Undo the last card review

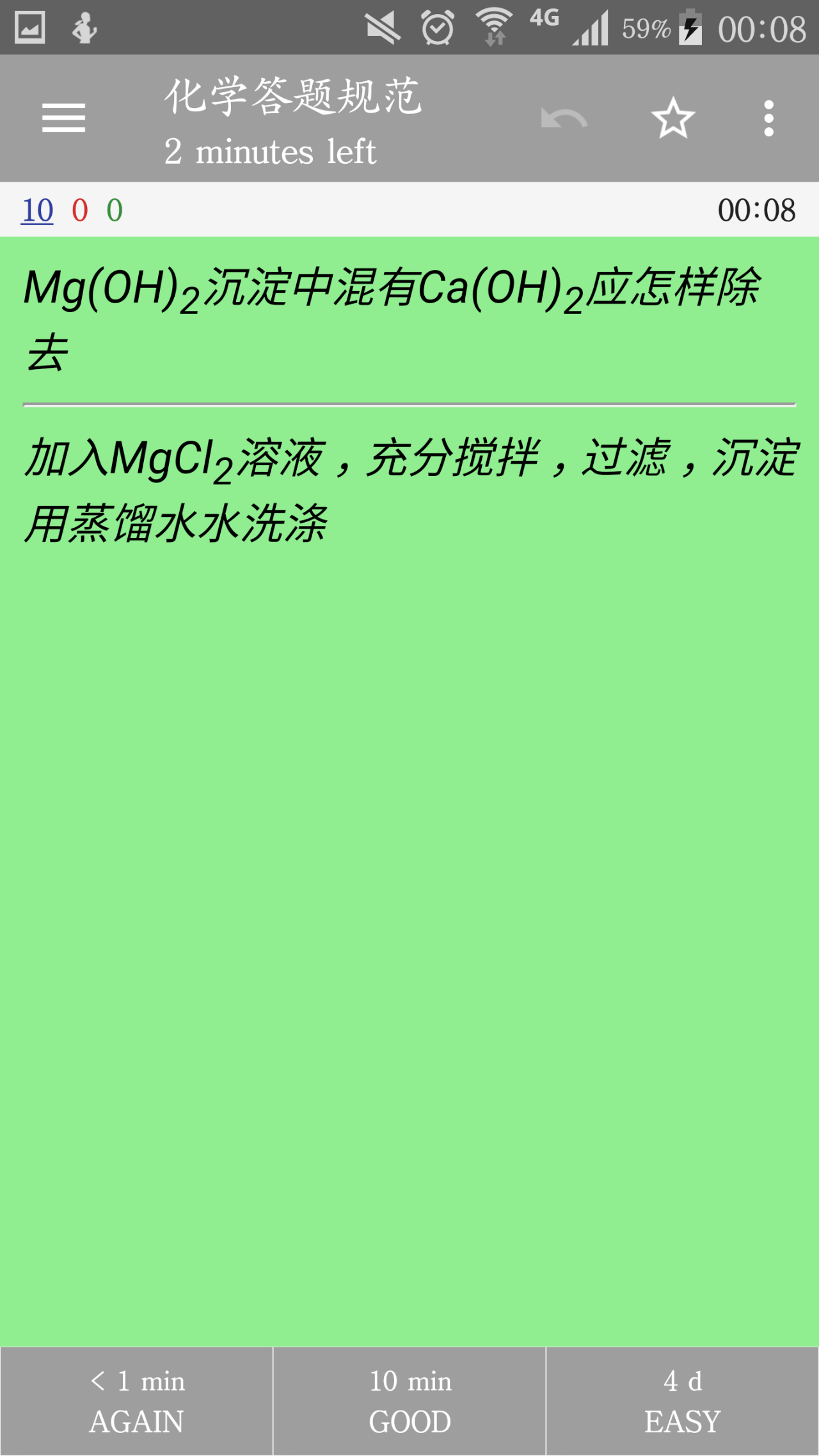click(564, 118)
